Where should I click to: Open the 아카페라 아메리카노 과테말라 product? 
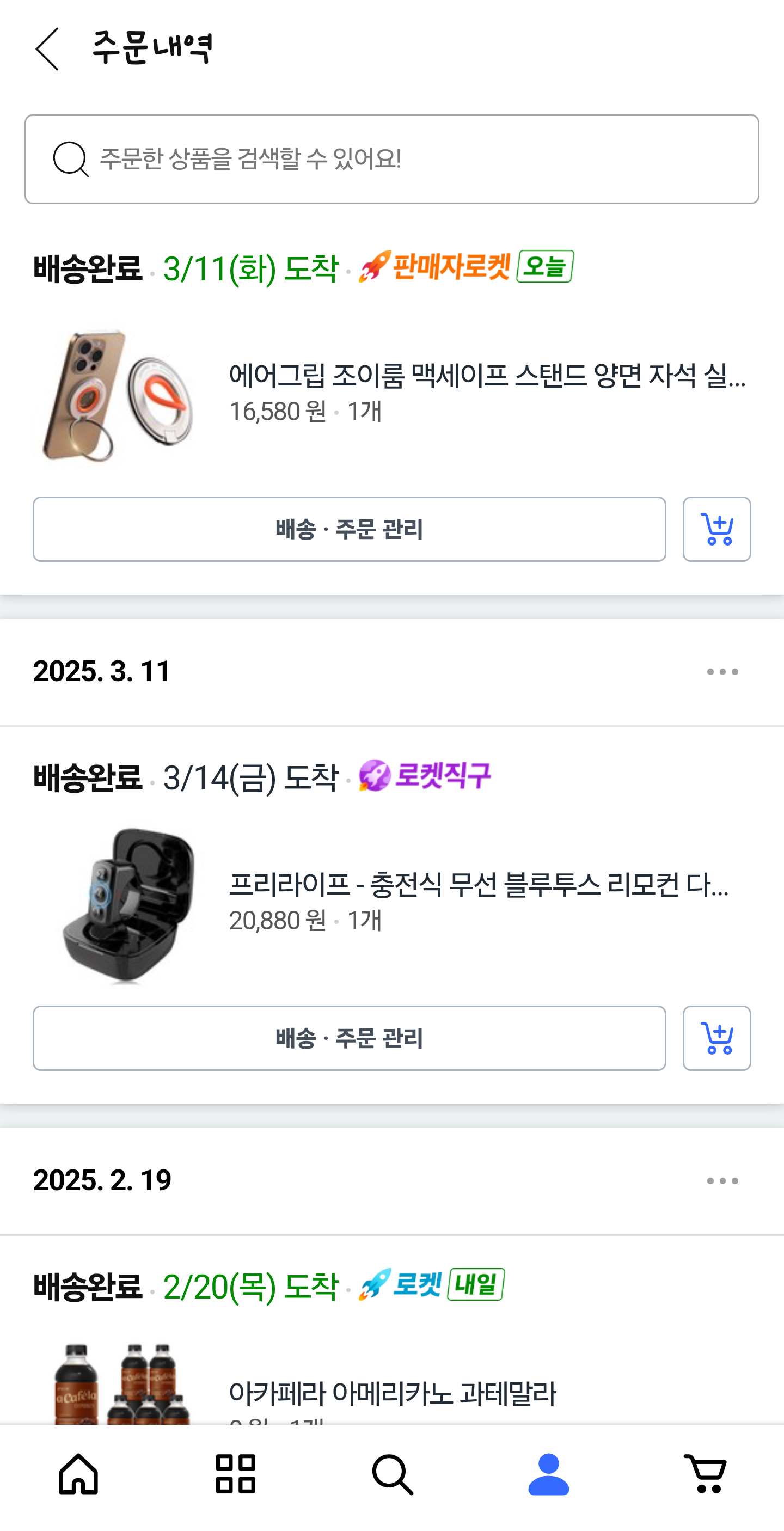(393, 1393)
